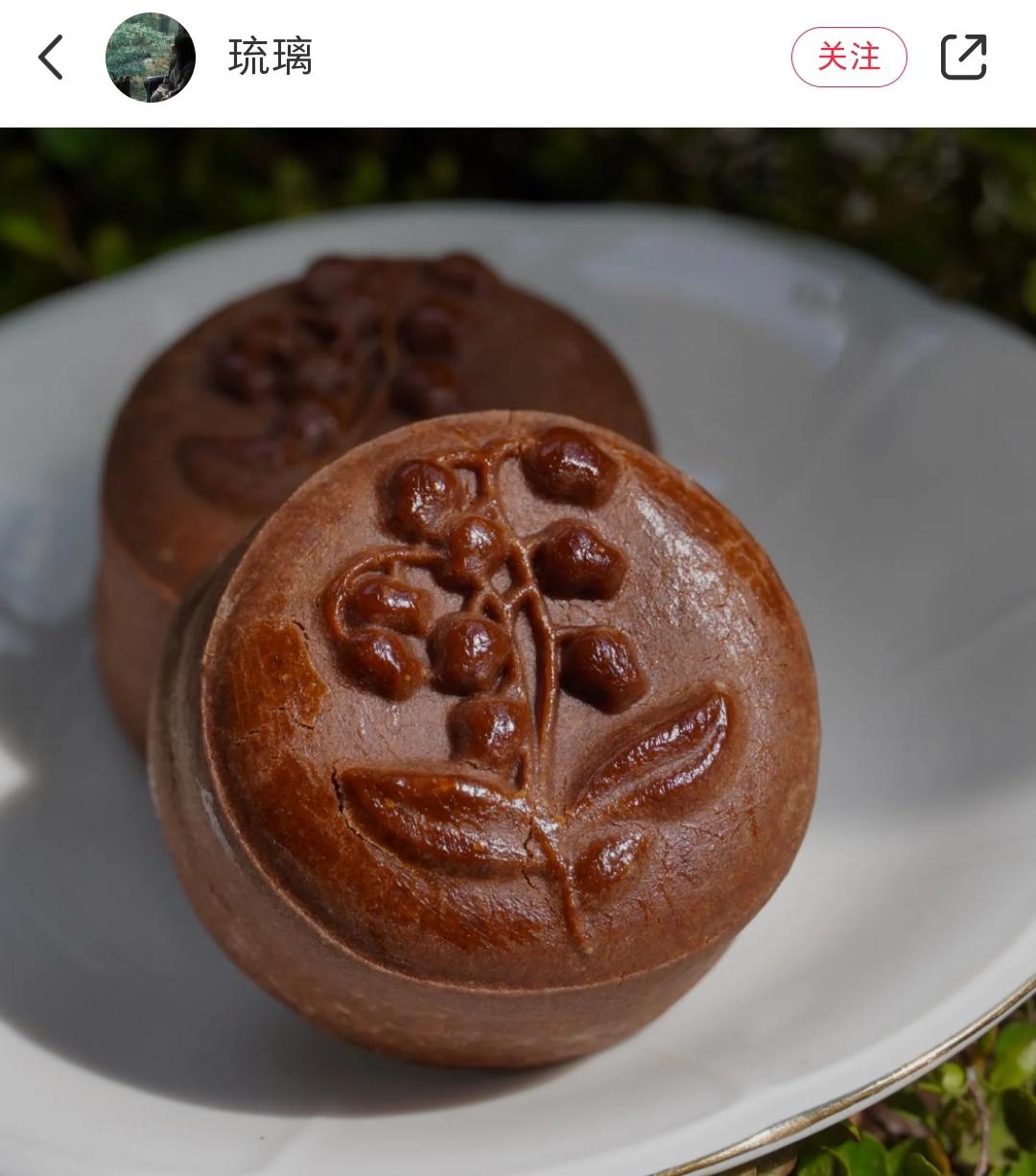Viewport: 1036px width, 1176px height.
Task: Go back using the back arrow
Action: [51, 58]
